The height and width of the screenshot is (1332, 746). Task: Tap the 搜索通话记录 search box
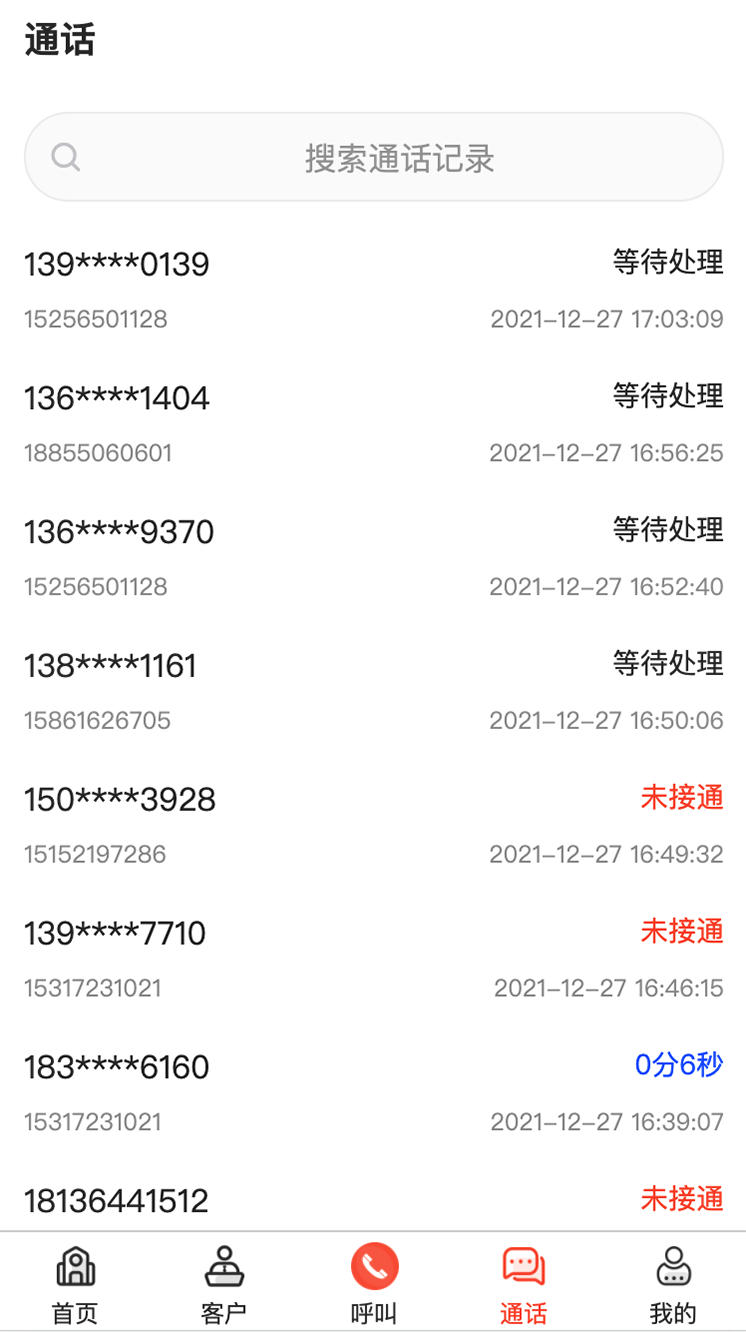(x=373, y=158)
